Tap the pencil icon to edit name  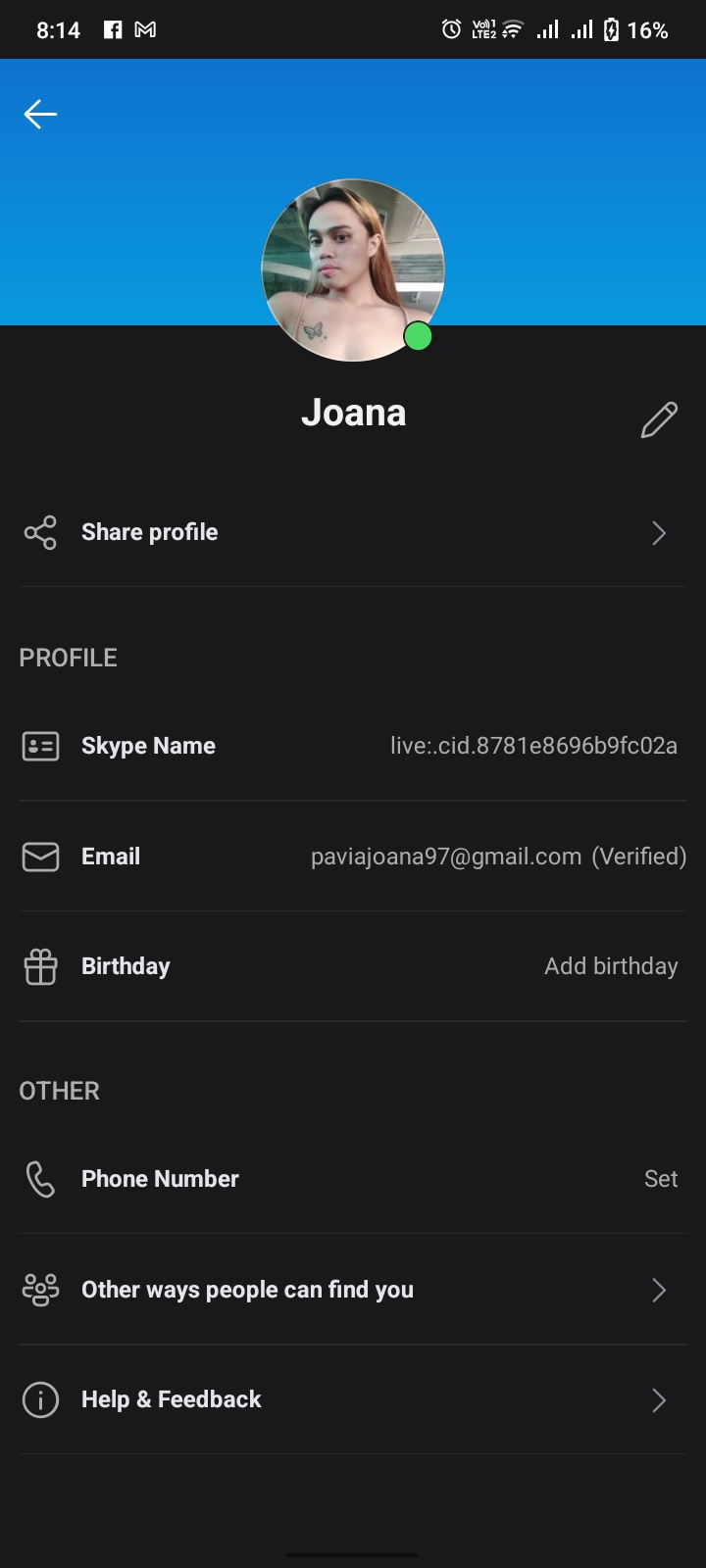click(659, 419)
